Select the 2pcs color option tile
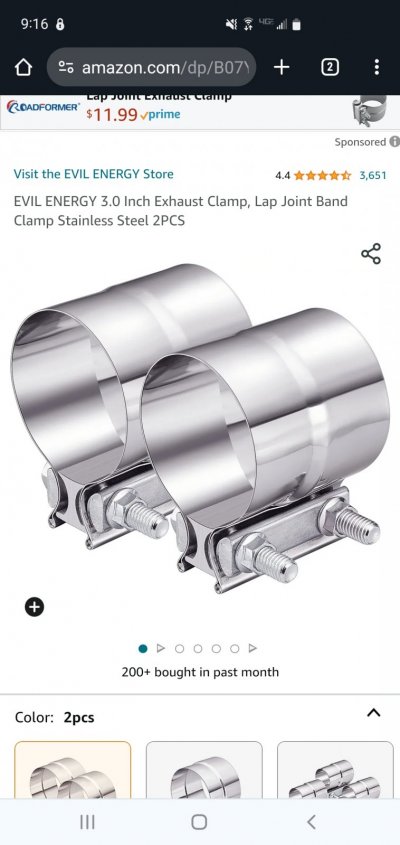The image size is (400, 845). point(73,770)
